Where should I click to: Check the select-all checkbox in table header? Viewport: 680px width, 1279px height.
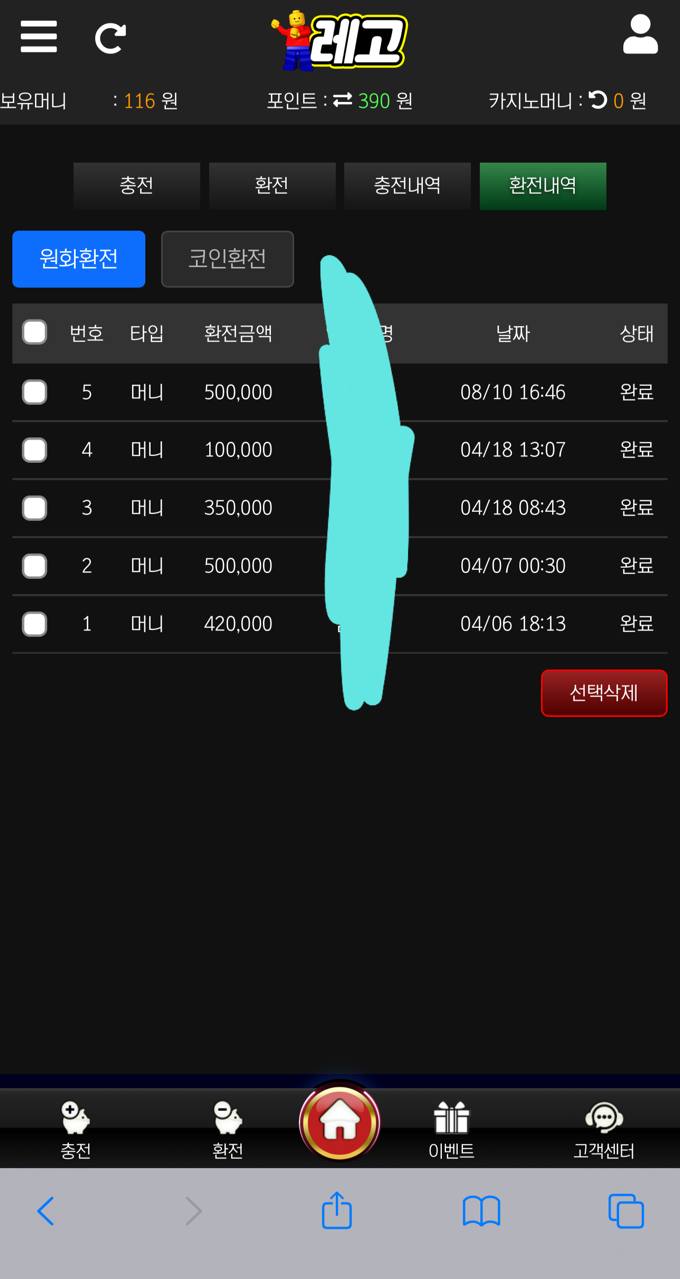point(35,332)
